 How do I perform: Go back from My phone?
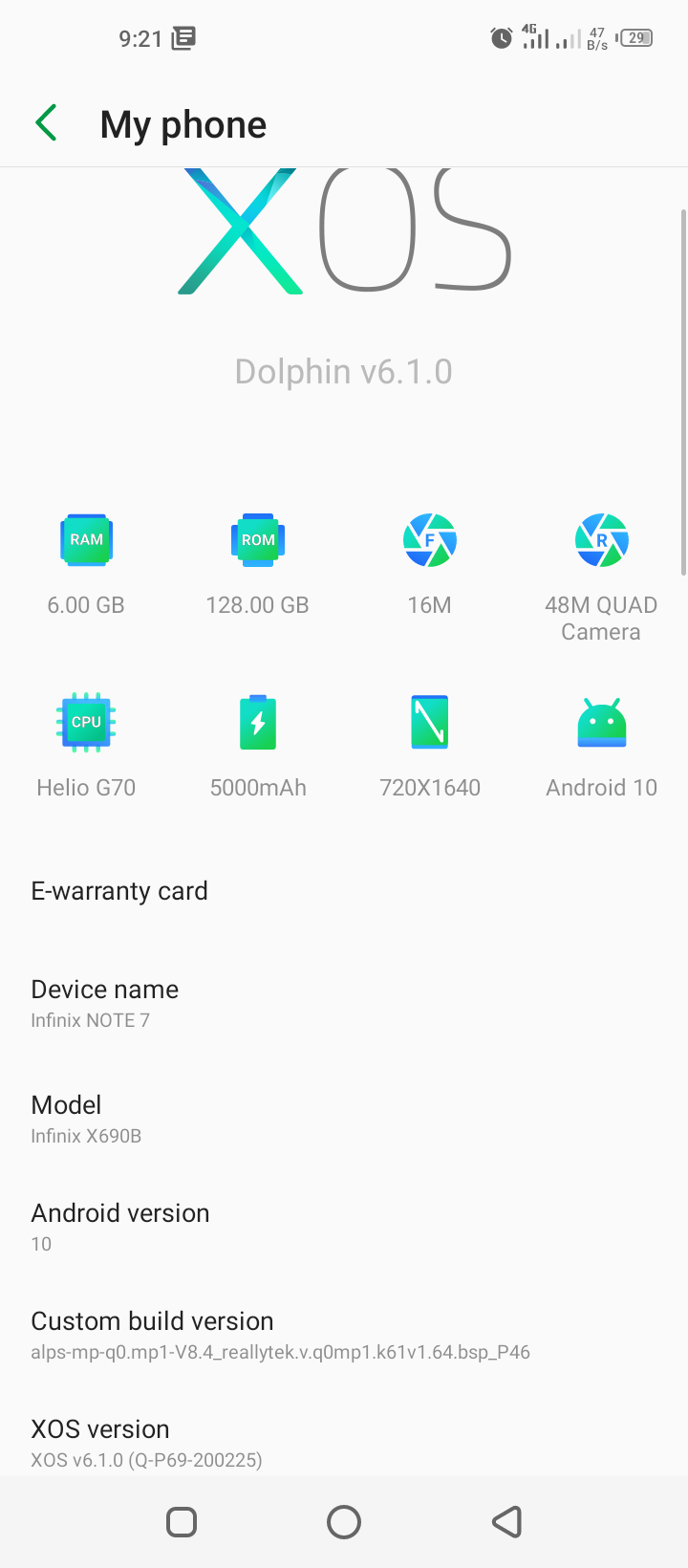point(46,123)
